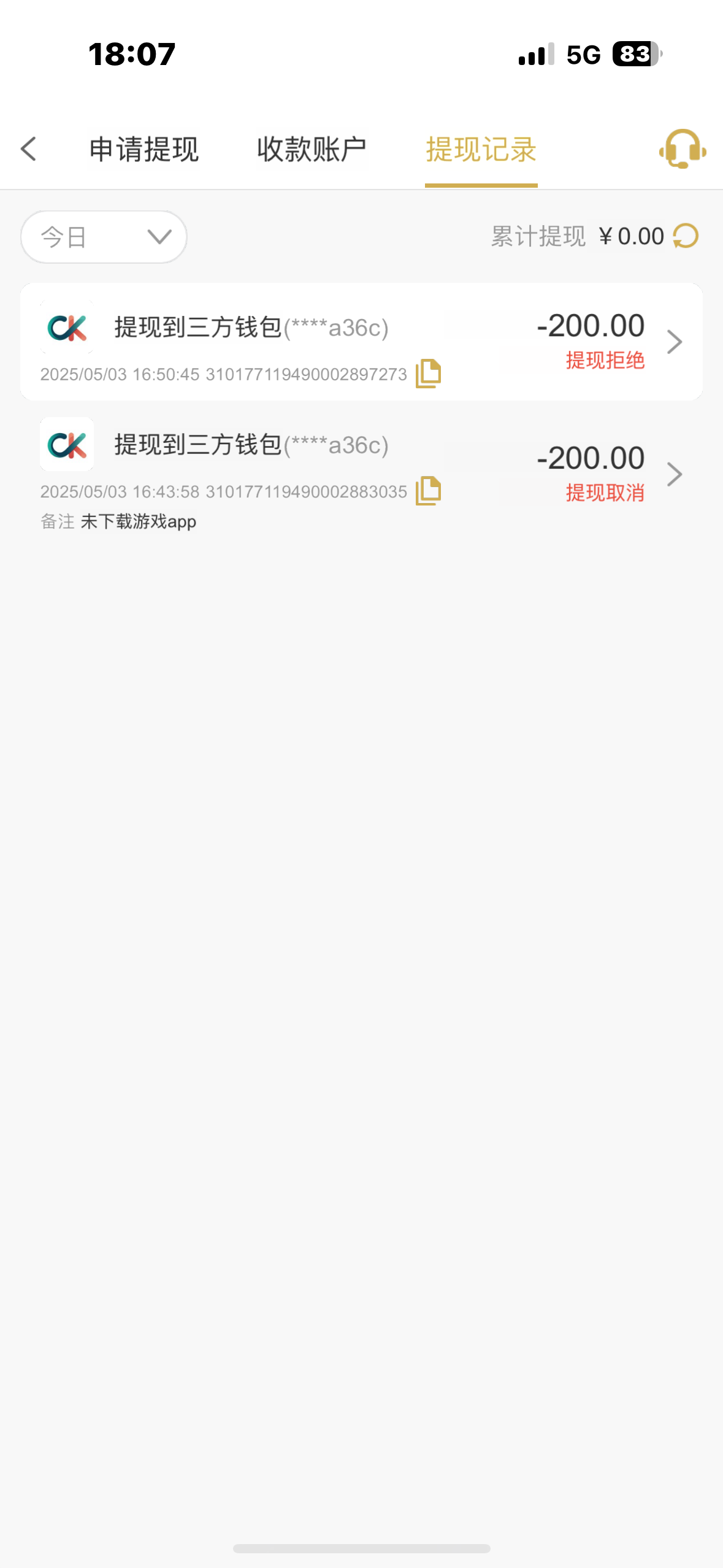This screenshot has height=1568, width=723.
Task: Copy order number of cancelled withdrawal
Action: click(x=429, y=491)
